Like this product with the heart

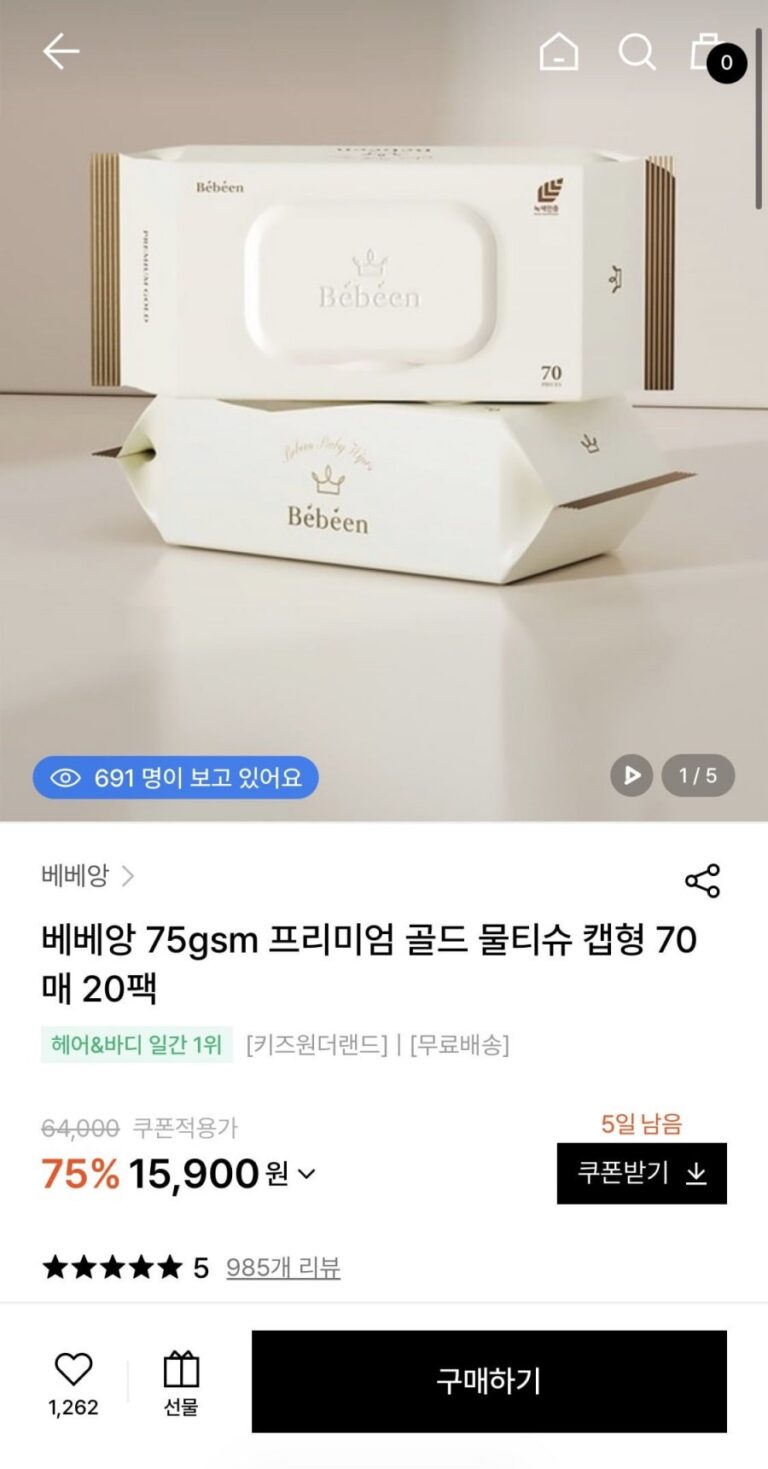73,1370
